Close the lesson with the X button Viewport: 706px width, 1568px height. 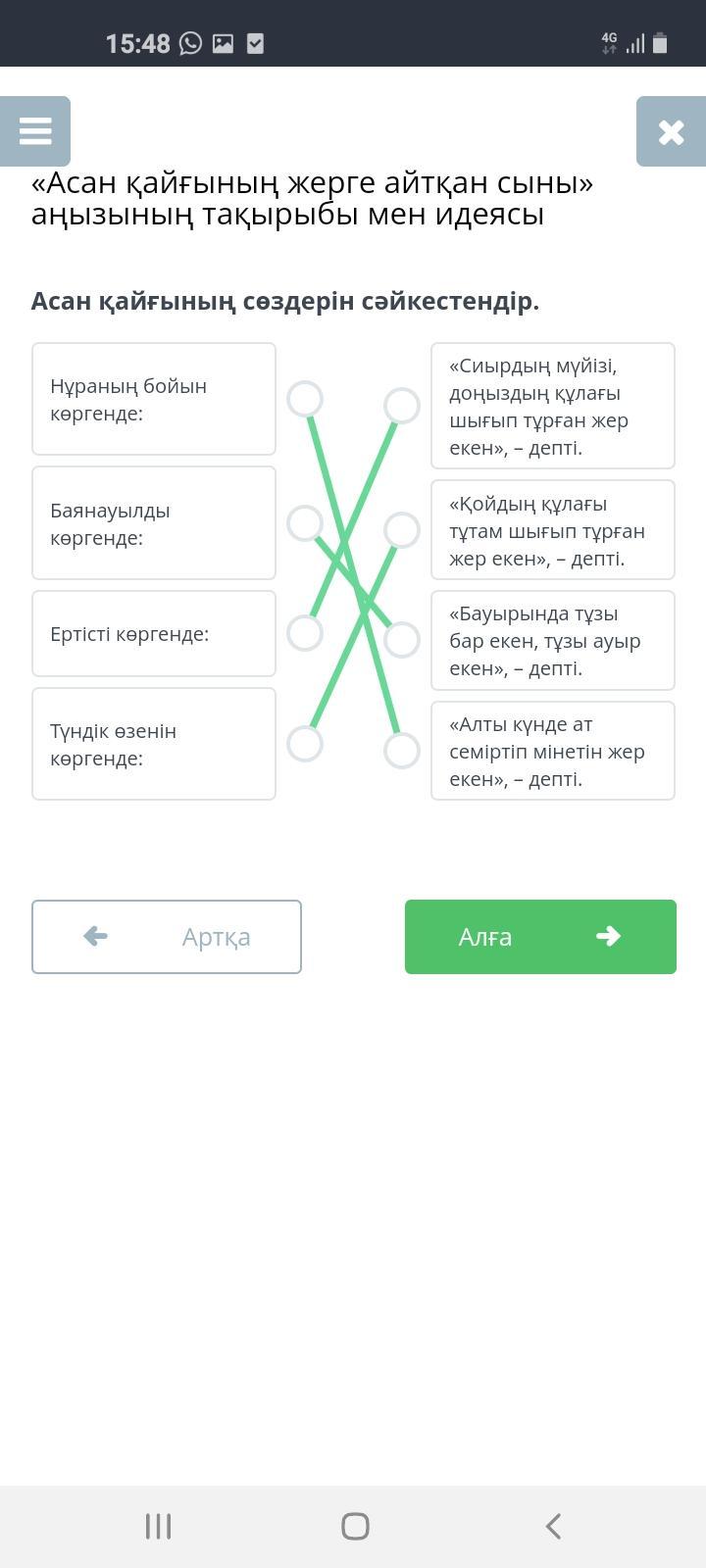point(671,131)
